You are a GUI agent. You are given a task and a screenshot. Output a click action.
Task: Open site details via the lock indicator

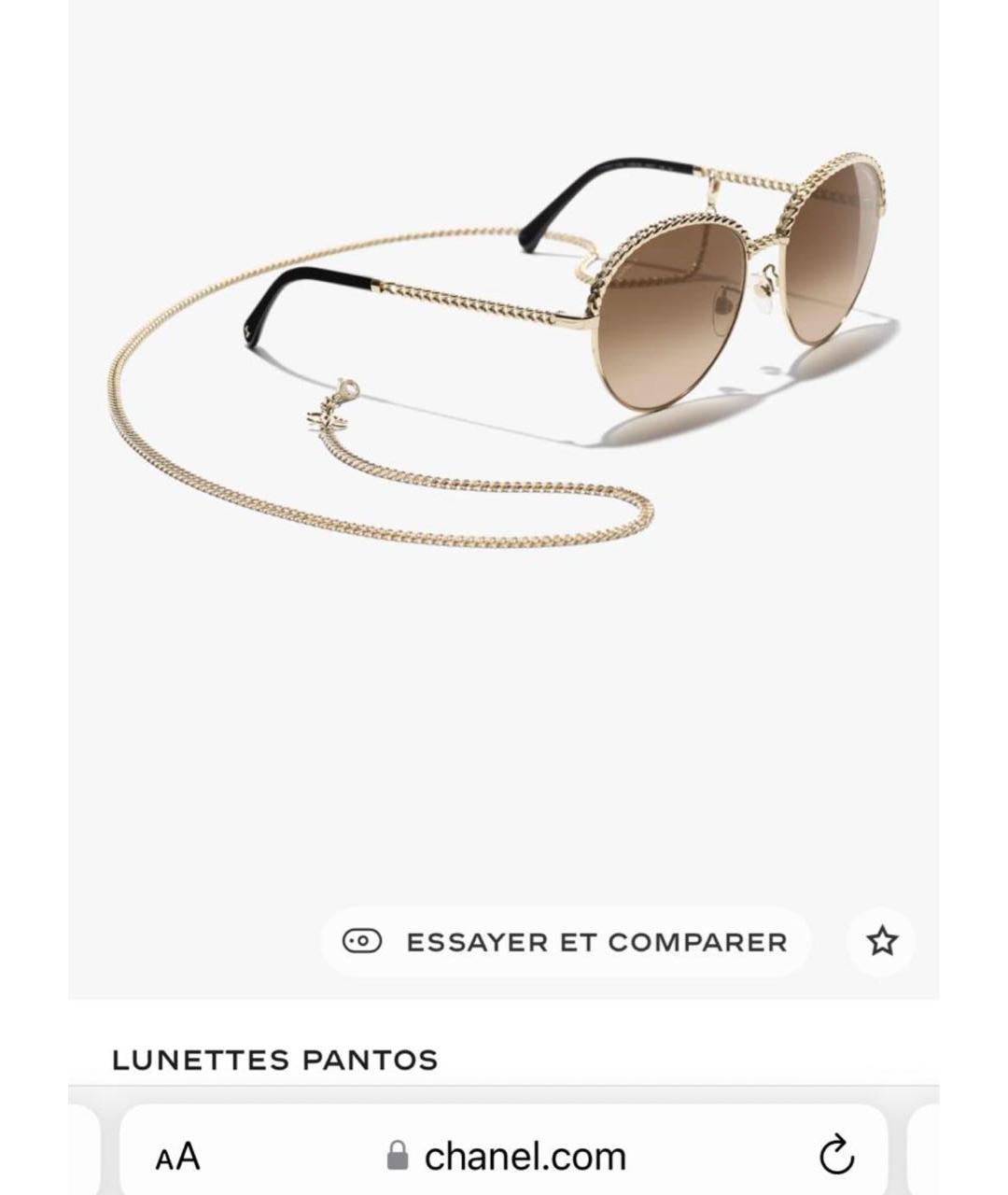coord(396,1156)
